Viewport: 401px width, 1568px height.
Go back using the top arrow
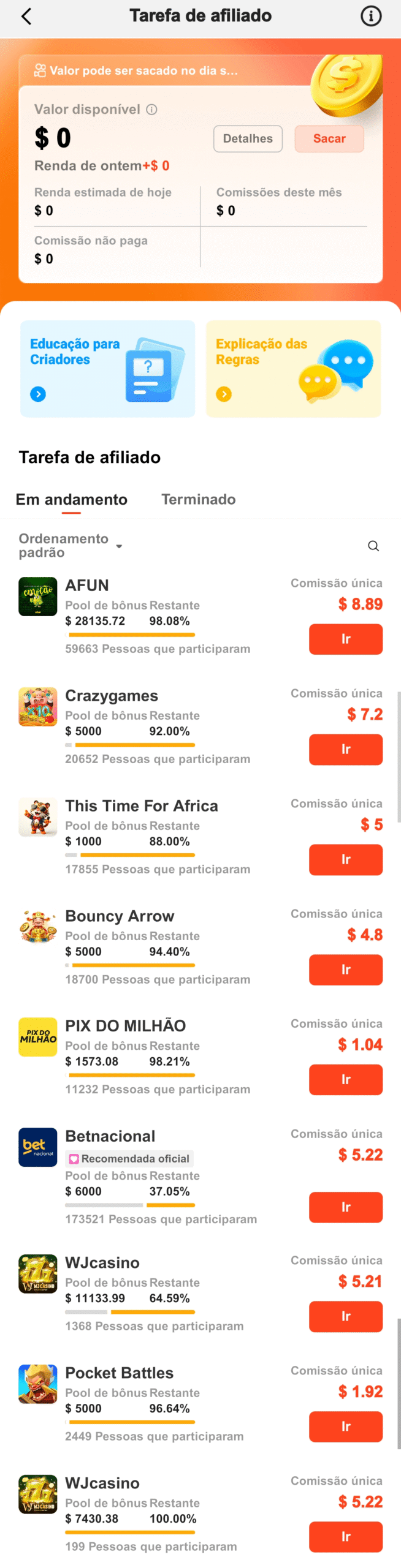click(26, 17)
